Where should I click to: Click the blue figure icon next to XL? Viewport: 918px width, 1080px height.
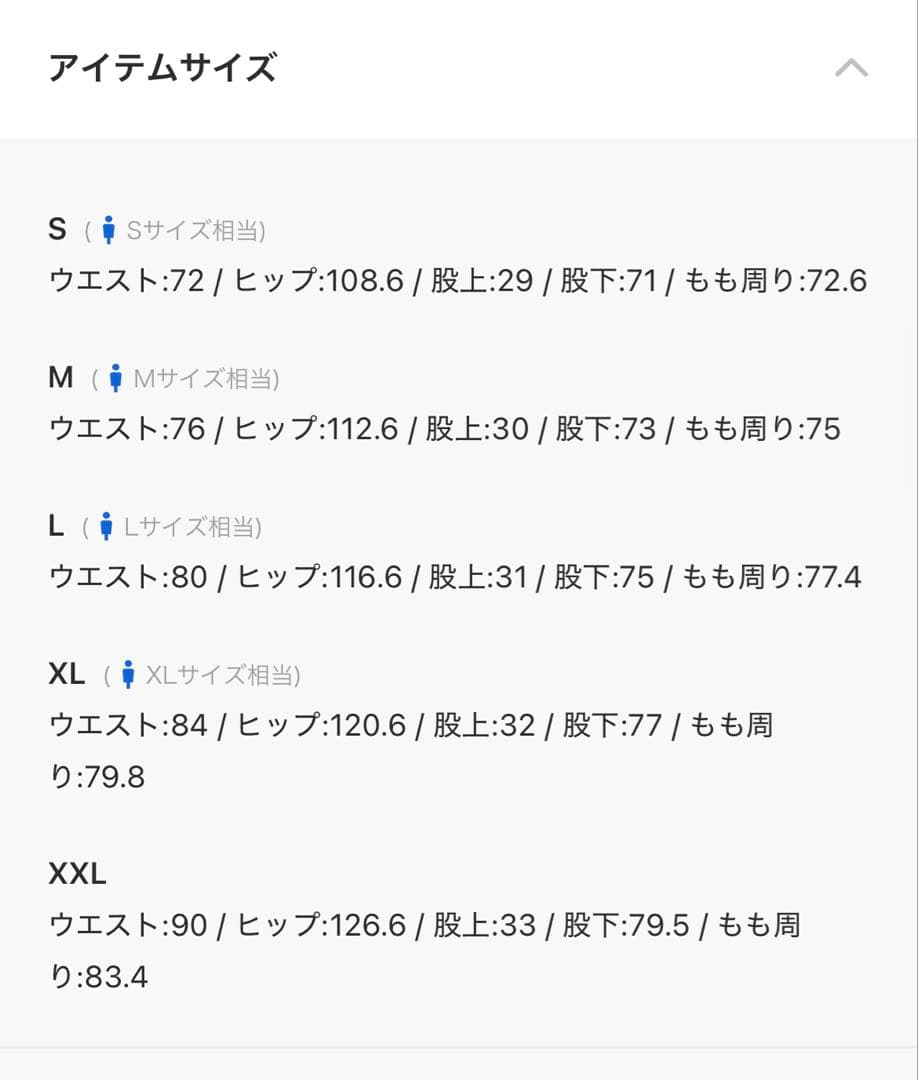[x=127, y=673]
